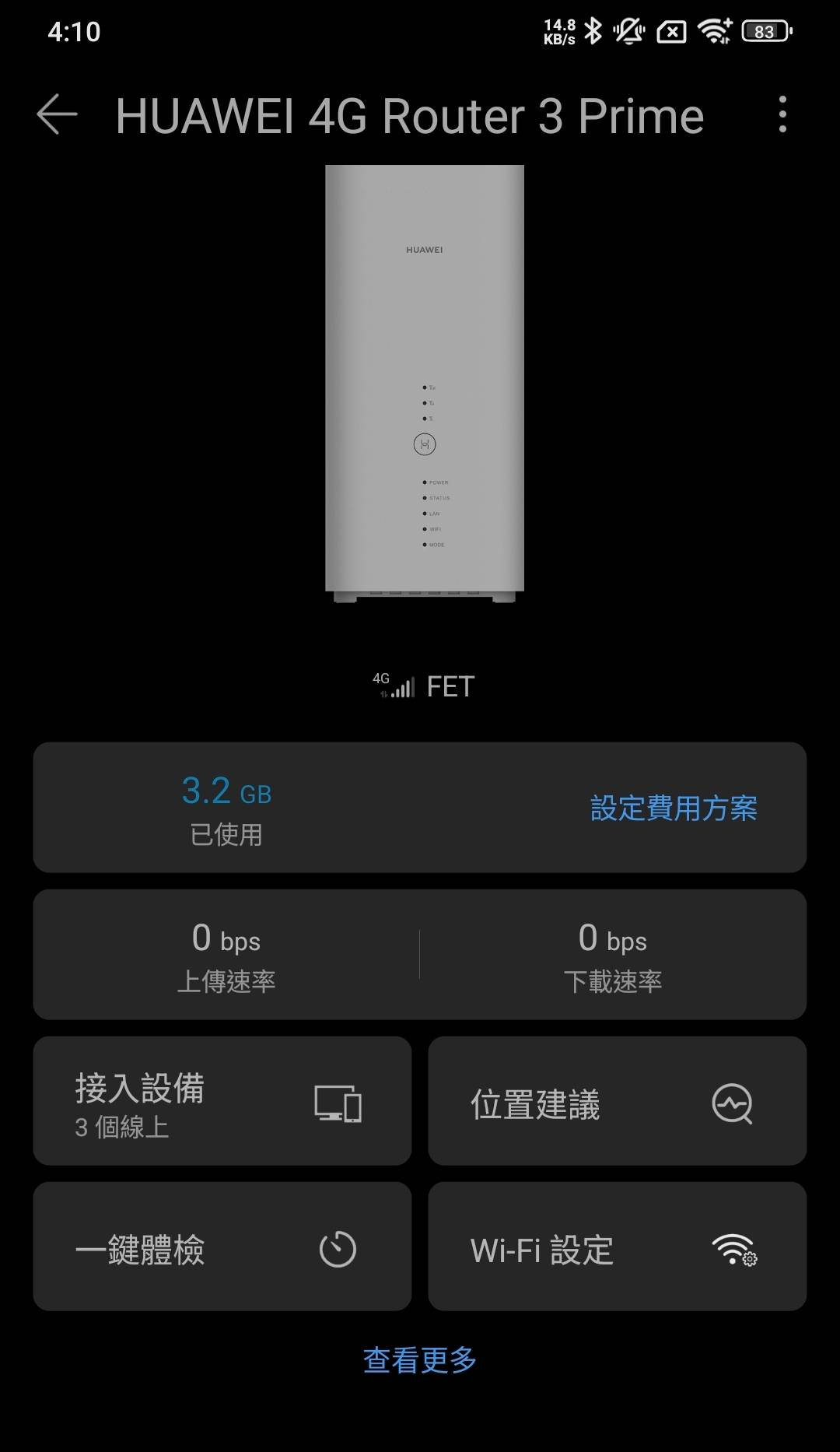Tap 查看更多 to view more options
Viewport: 840px width, 1452px height.
point(420,1360)
